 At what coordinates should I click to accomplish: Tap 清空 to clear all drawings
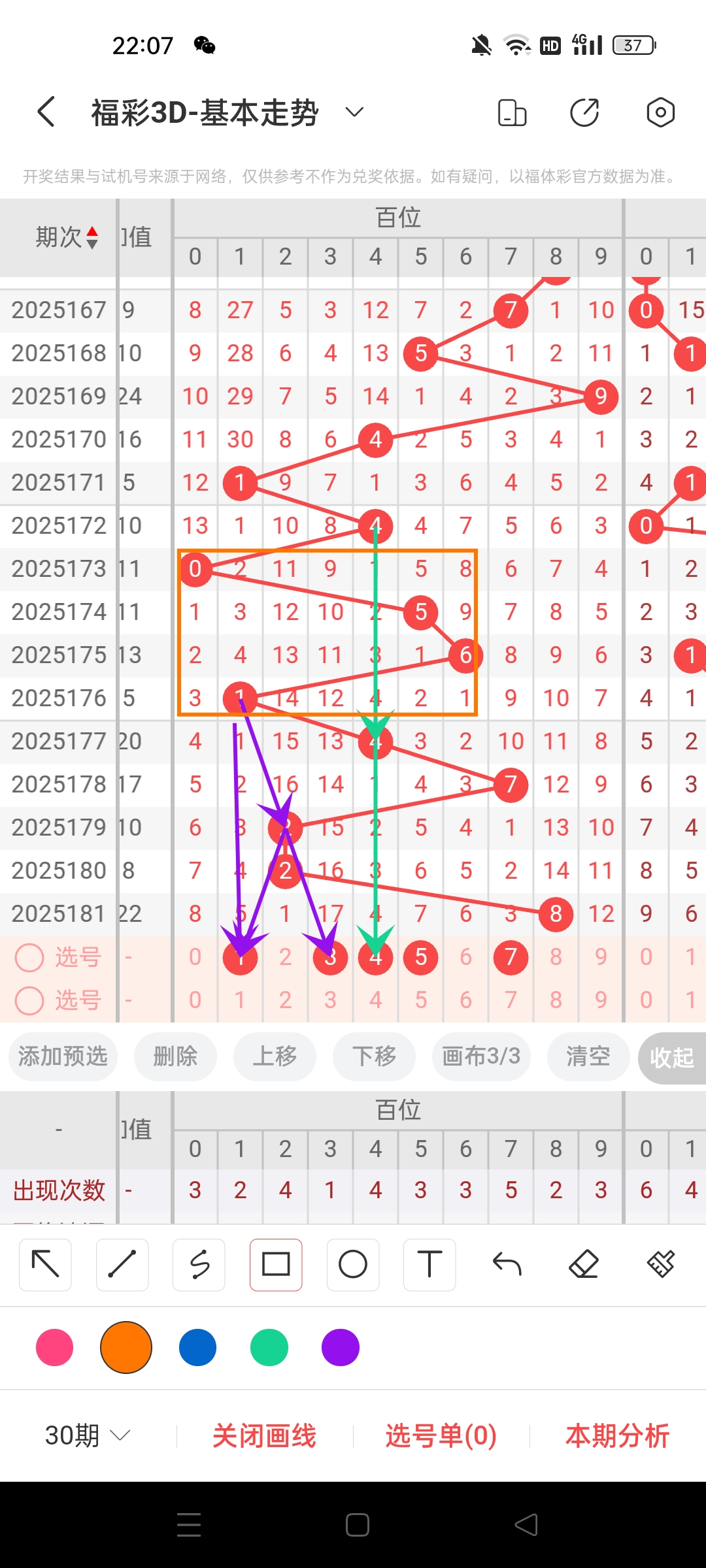[x=587, y=1056]
